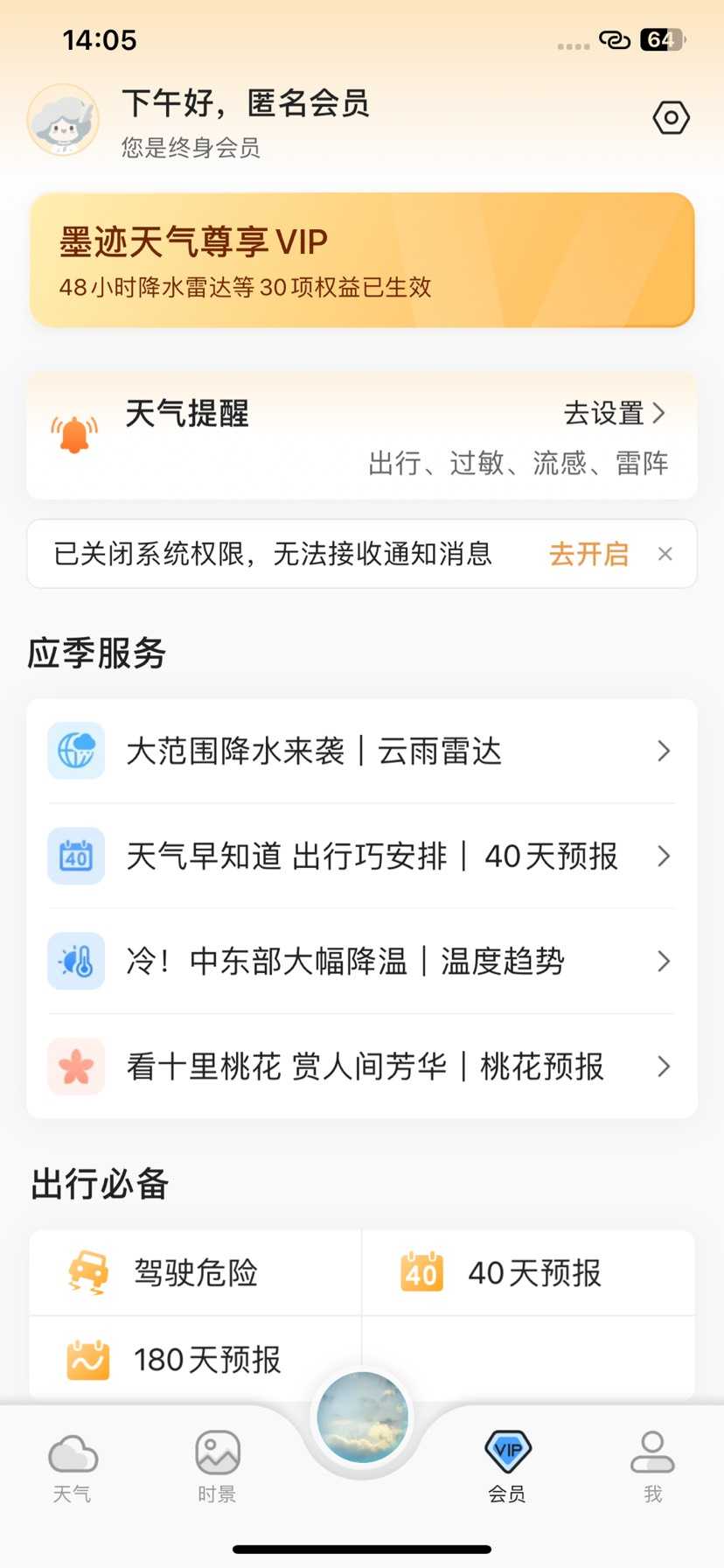The image size is (724, 1568).
Task: Open the 天气早知道 40天预报 row
Action: click(x=362, y=856)
